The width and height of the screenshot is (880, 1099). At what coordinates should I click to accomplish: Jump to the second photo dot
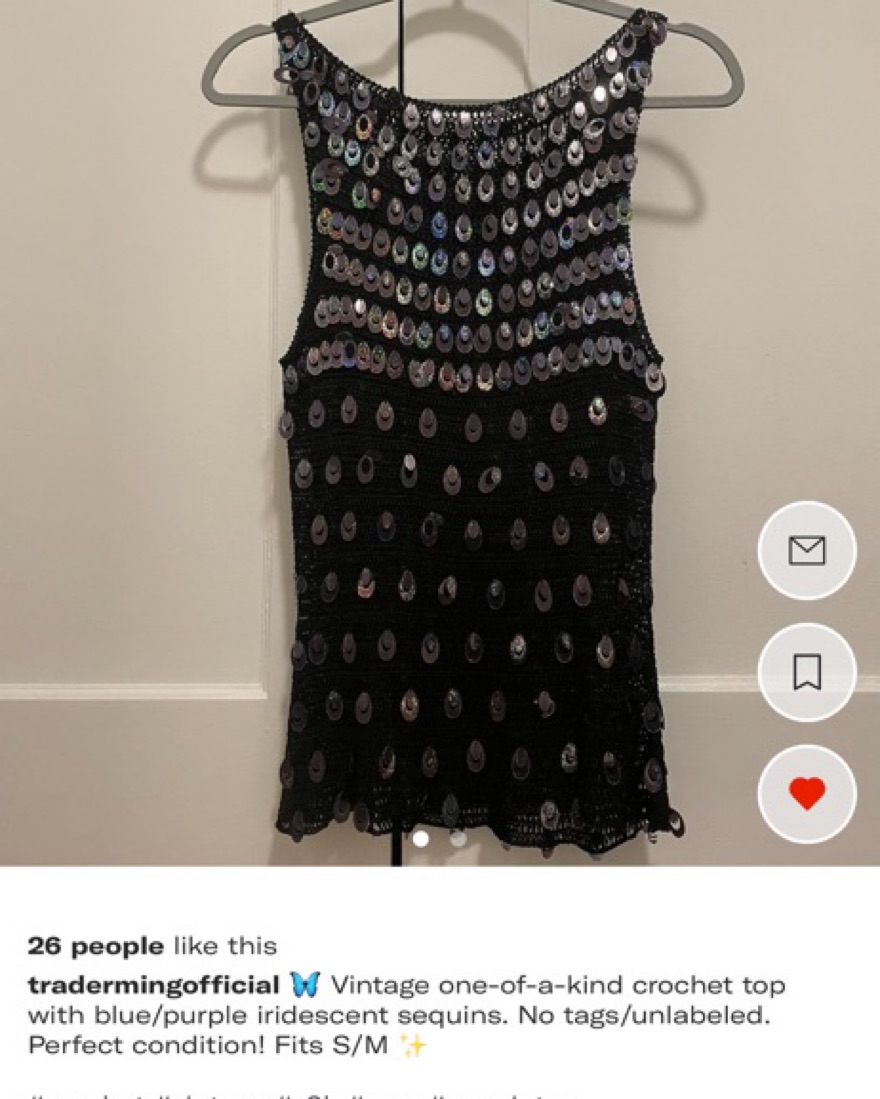tap(458, 839)
